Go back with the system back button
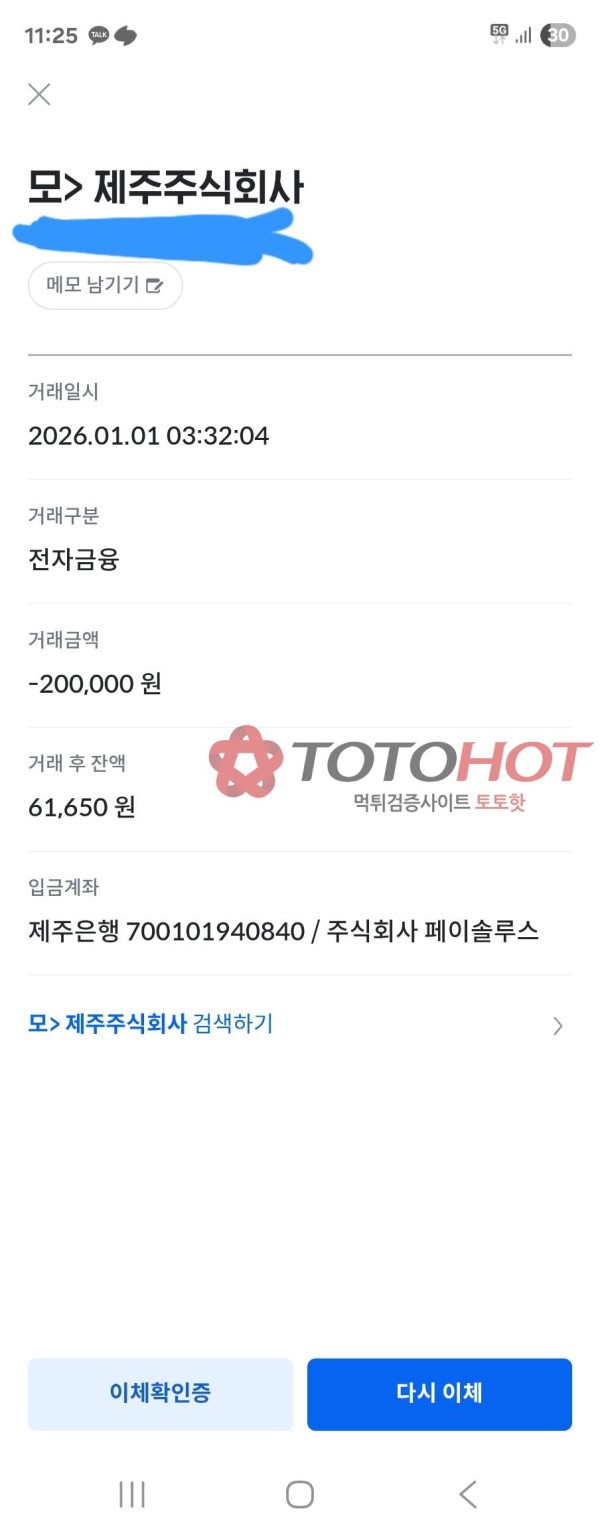600x1537 pixels. point(467,1494)
